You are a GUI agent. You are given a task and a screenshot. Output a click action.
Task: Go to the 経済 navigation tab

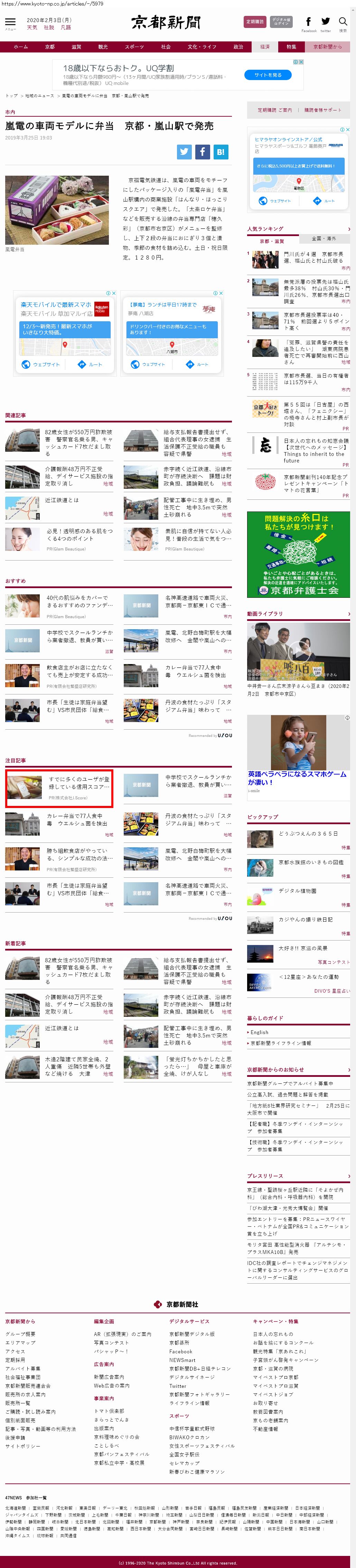[265, 47]
